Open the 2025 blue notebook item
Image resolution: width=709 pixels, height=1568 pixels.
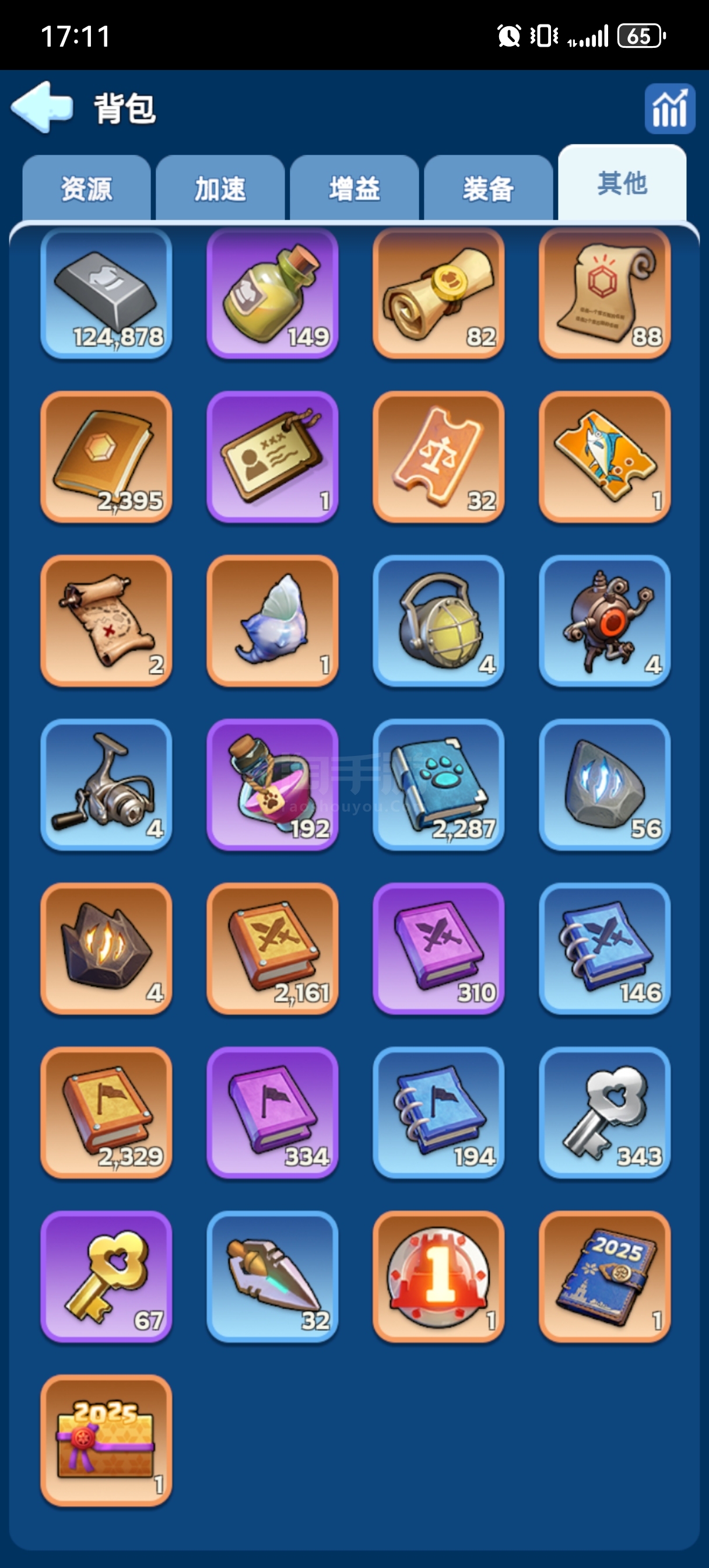click(x=604, y=1276)
